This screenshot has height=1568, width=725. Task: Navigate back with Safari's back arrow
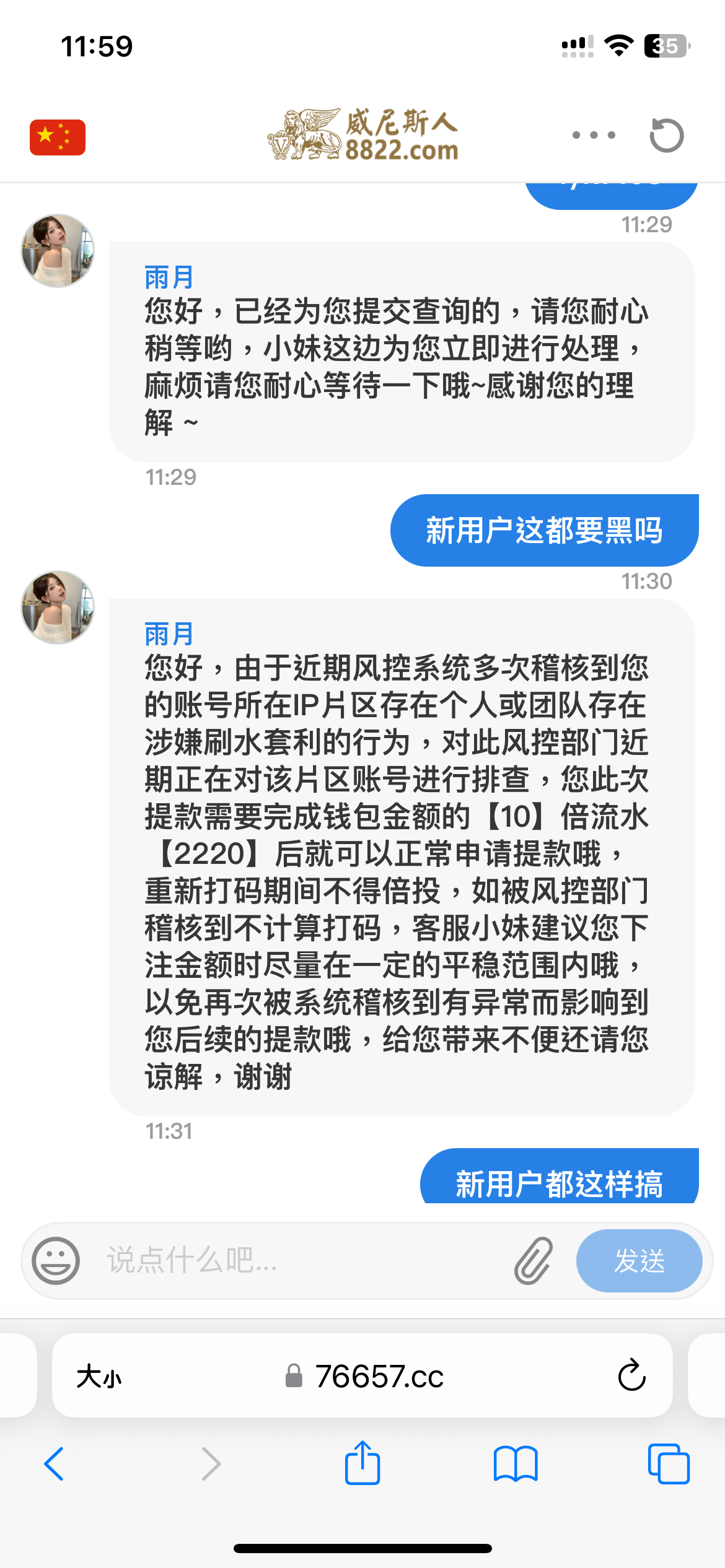(x=55, y=1464)
